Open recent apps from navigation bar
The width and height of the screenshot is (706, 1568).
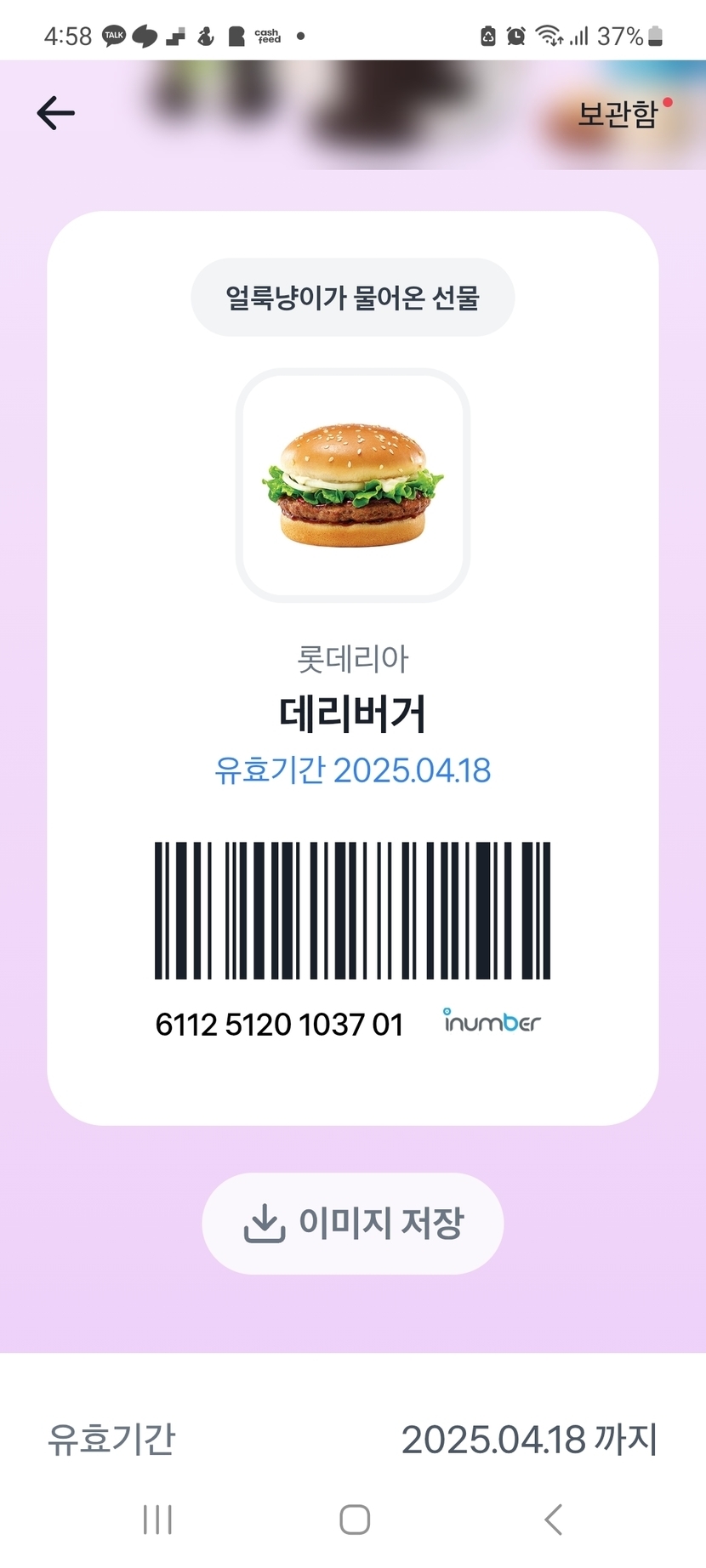(x=158, y=1520)
